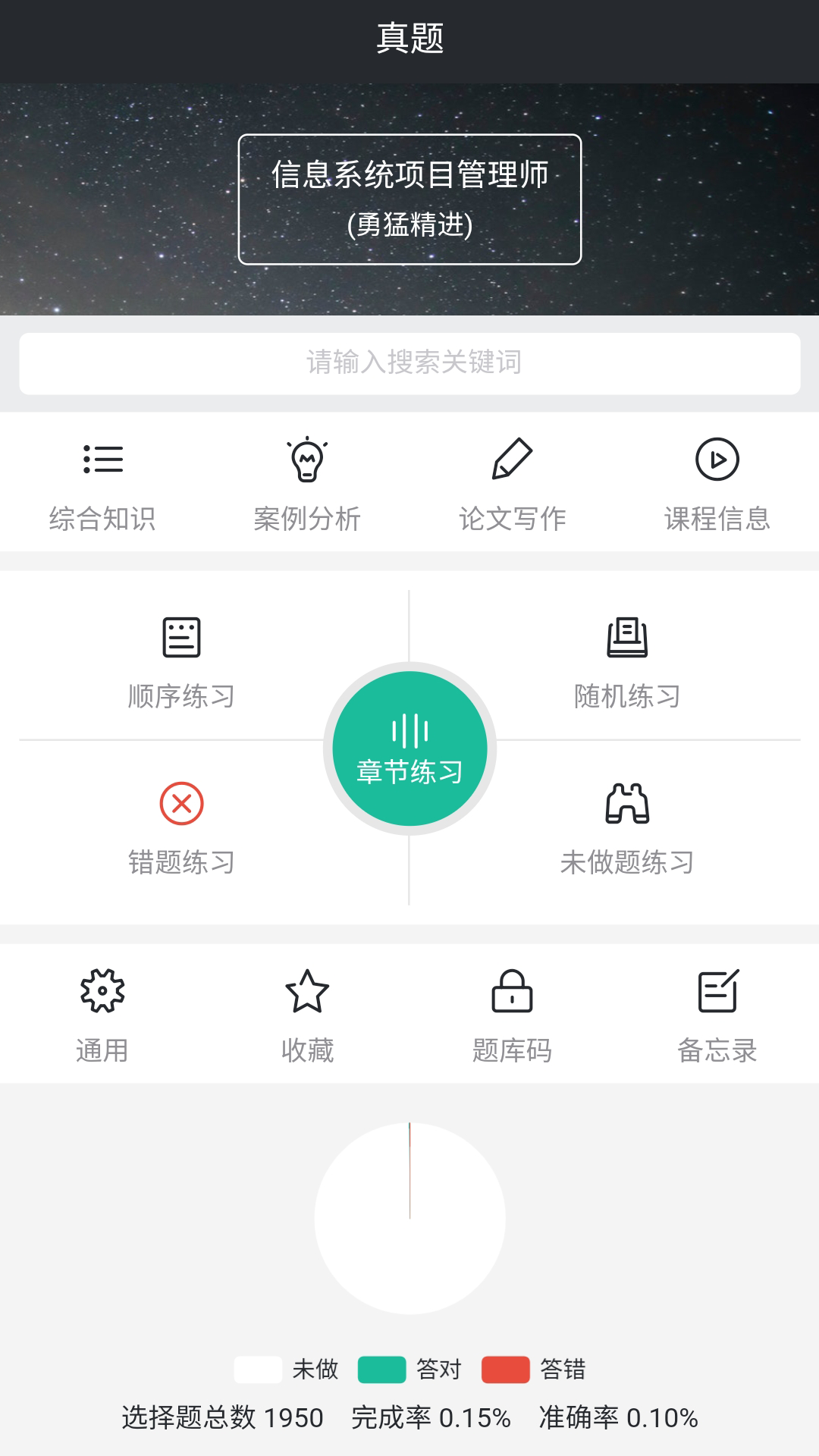
Task: Open 错题练习 wrong-answer practice
Action: pyautogui.click(x=181, y=828)
